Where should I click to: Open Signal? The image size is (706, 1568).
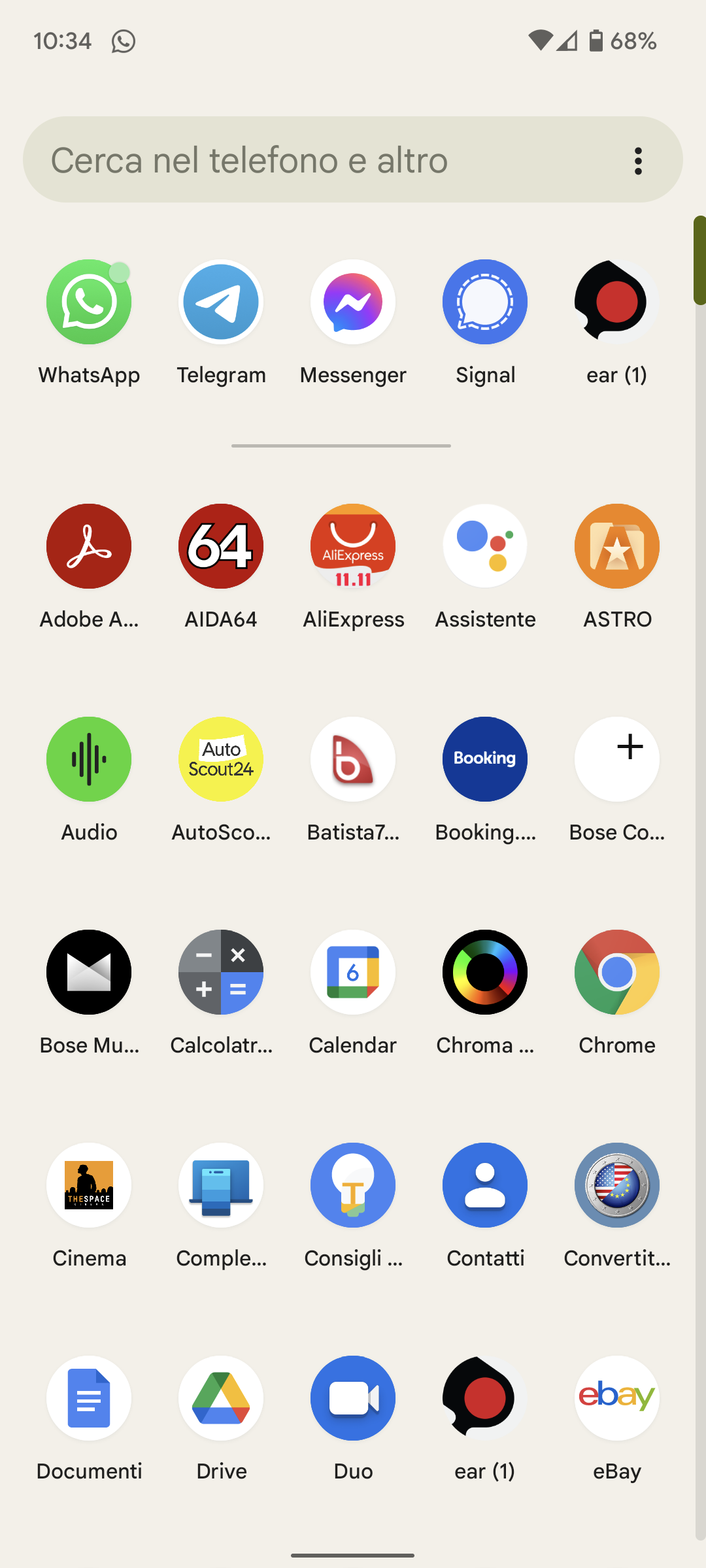point(485,302)
